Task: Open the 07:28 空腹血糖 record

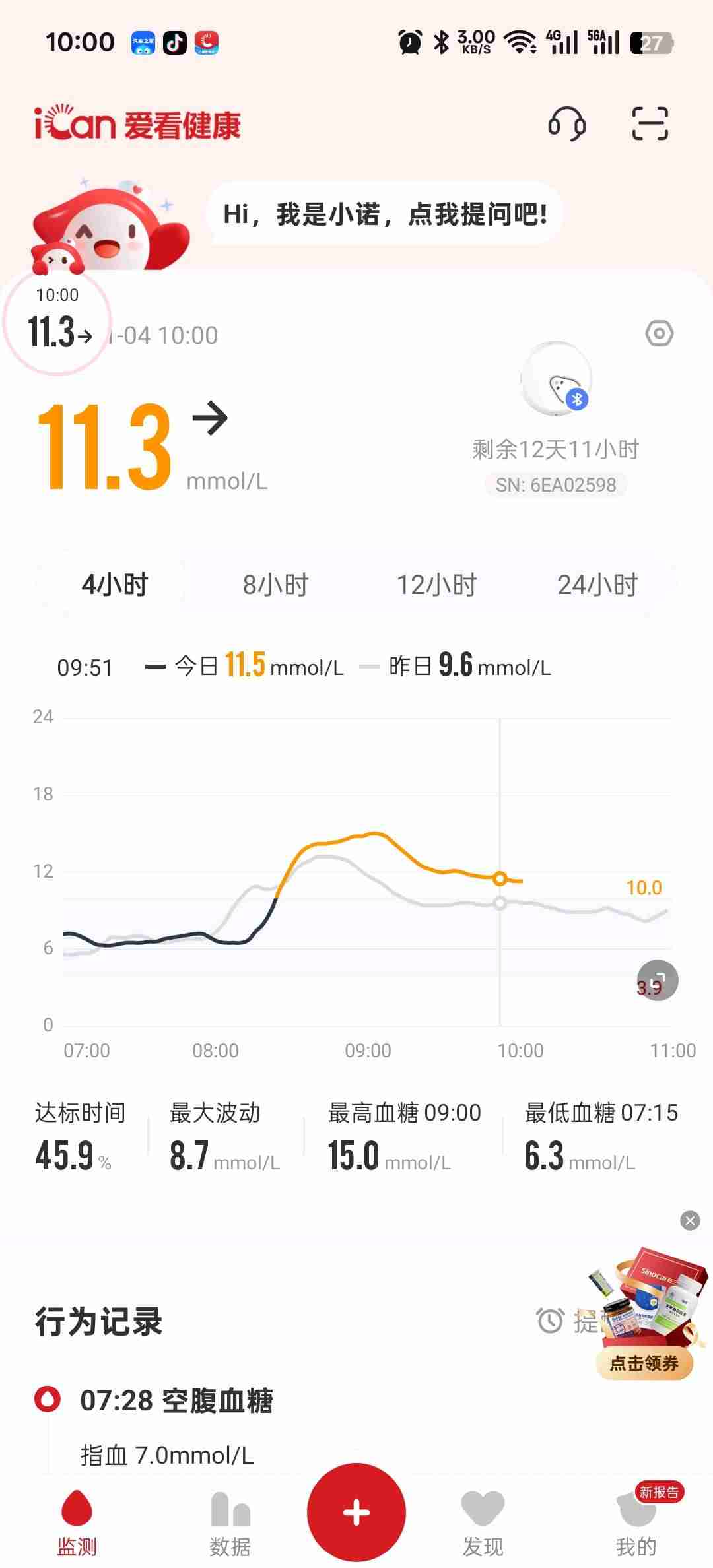Action: [176, 1400]
